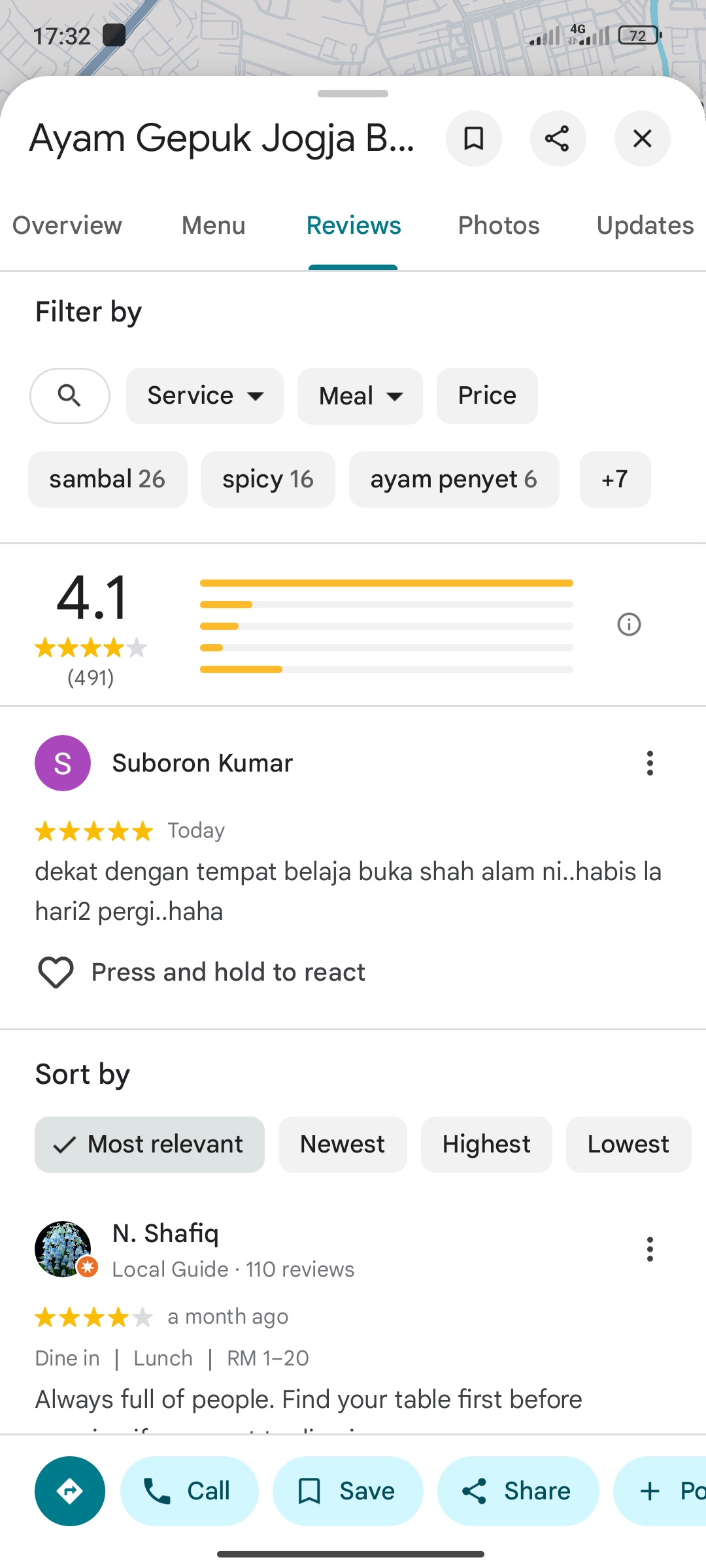Tap the share icon in the header
Screen dimensions: 706x1568
click(558, 139)
